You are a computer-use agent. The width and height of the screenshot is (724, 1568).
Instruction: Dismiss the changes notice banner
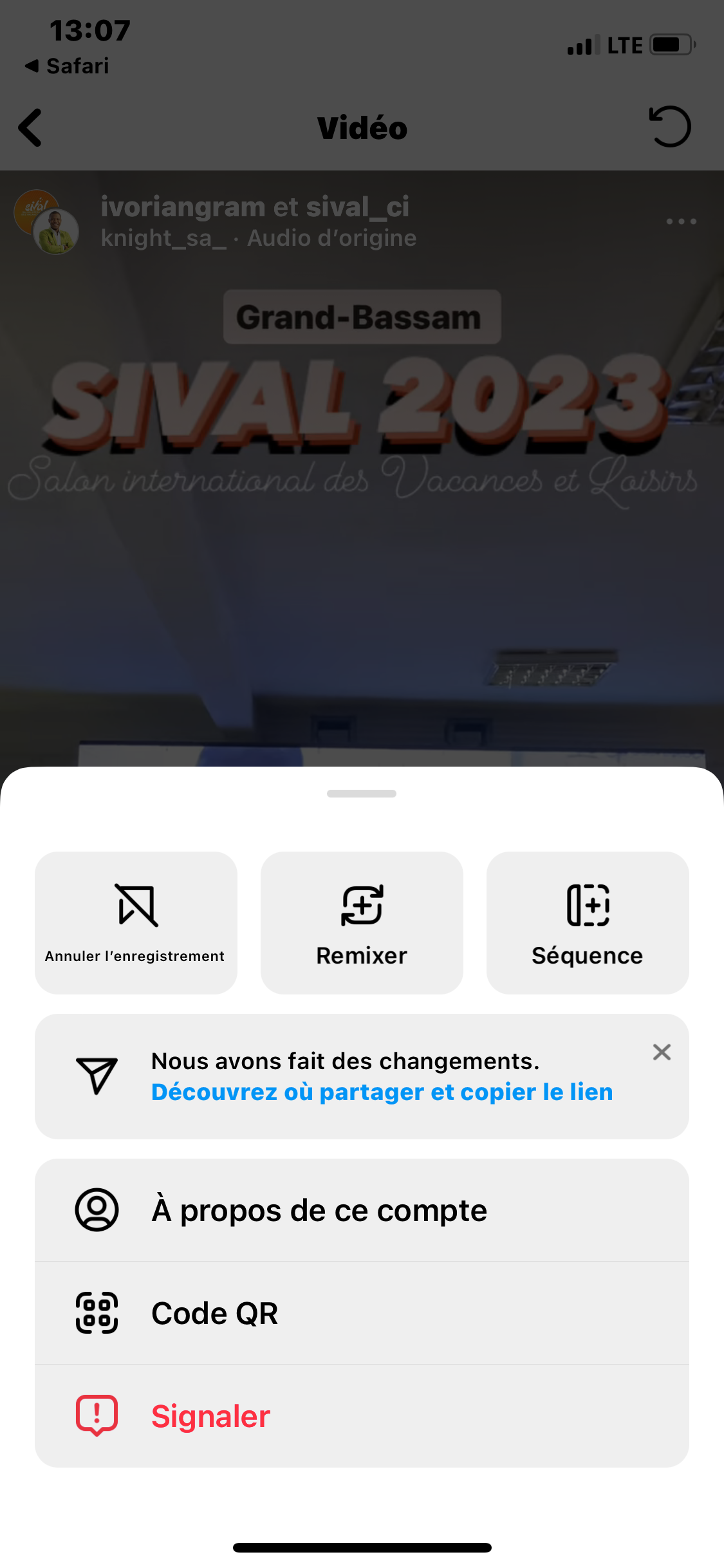(662, 1052)
